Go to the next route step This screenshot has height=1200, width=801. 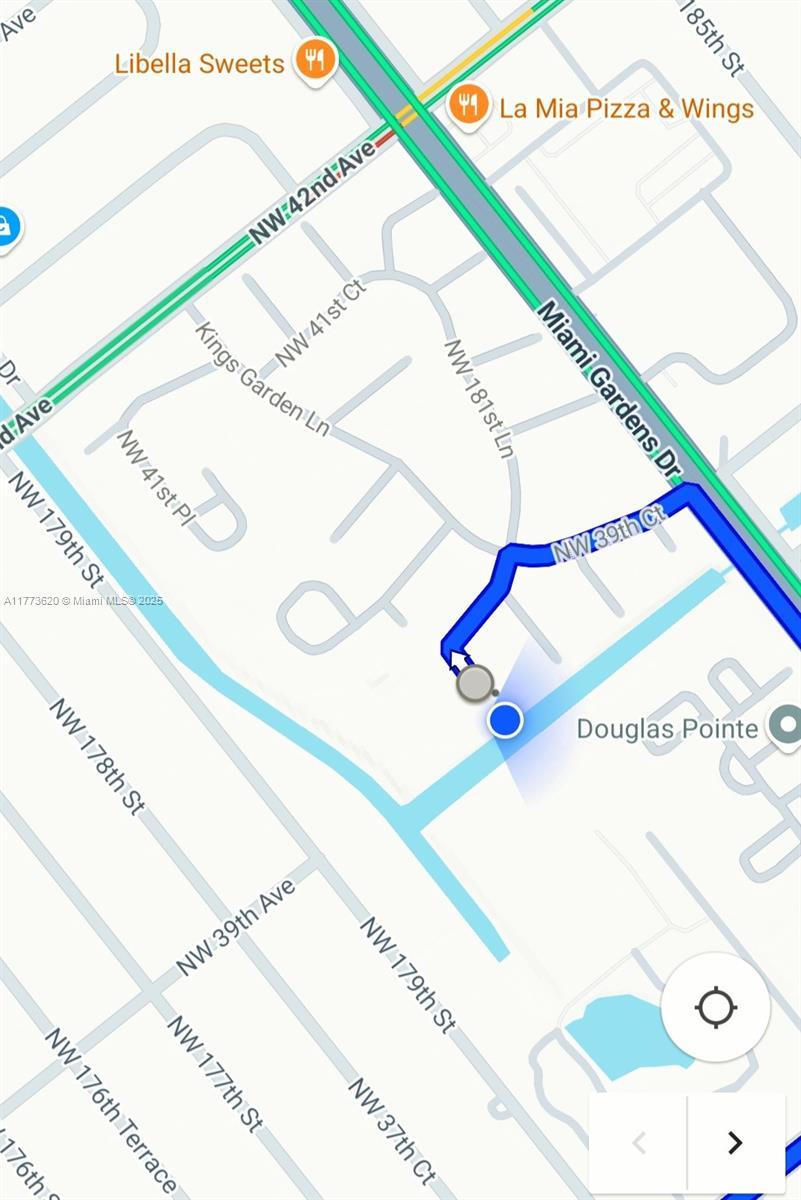click(x=735, y=1143)
